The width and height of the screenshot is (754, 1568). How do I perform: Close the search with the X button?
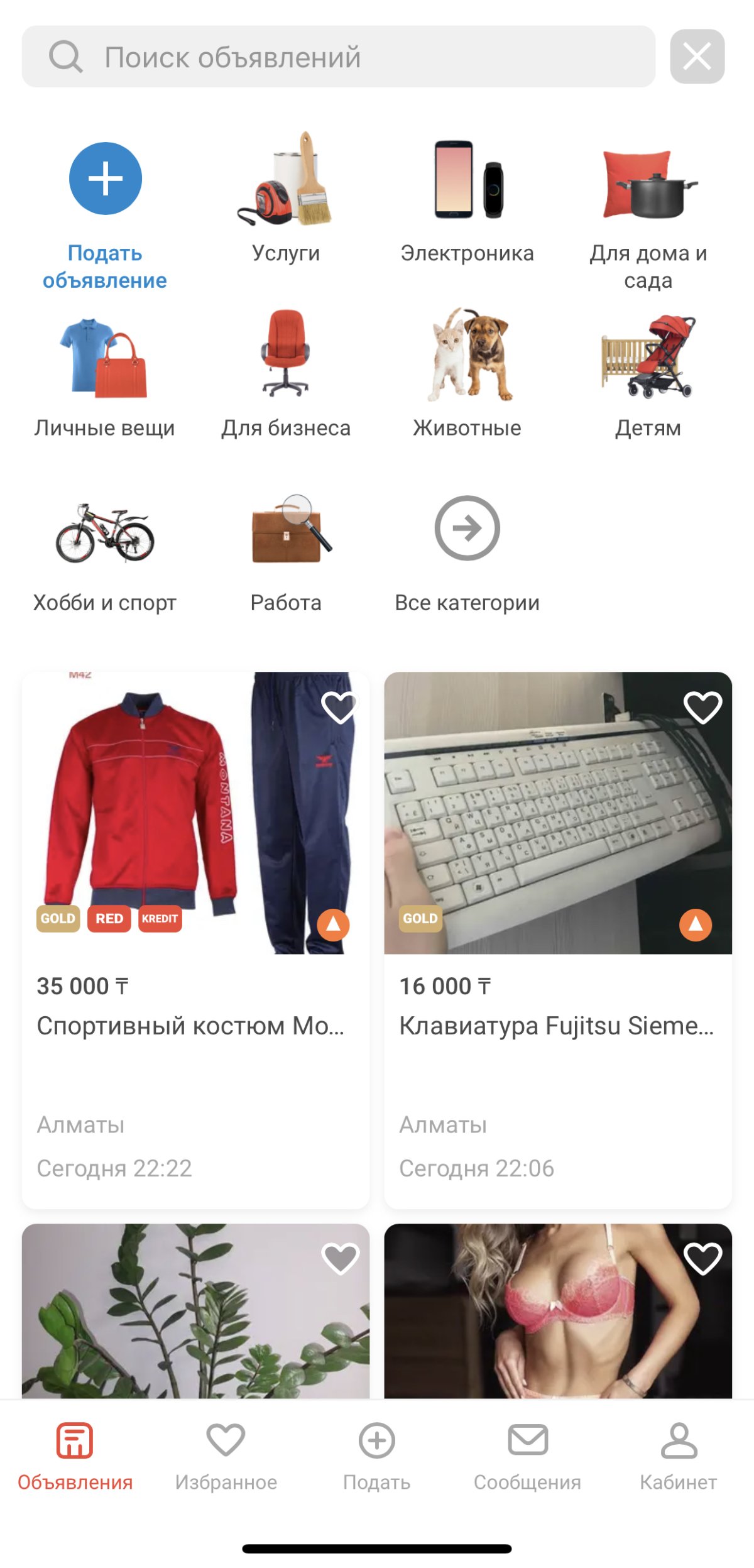(697, 57)
